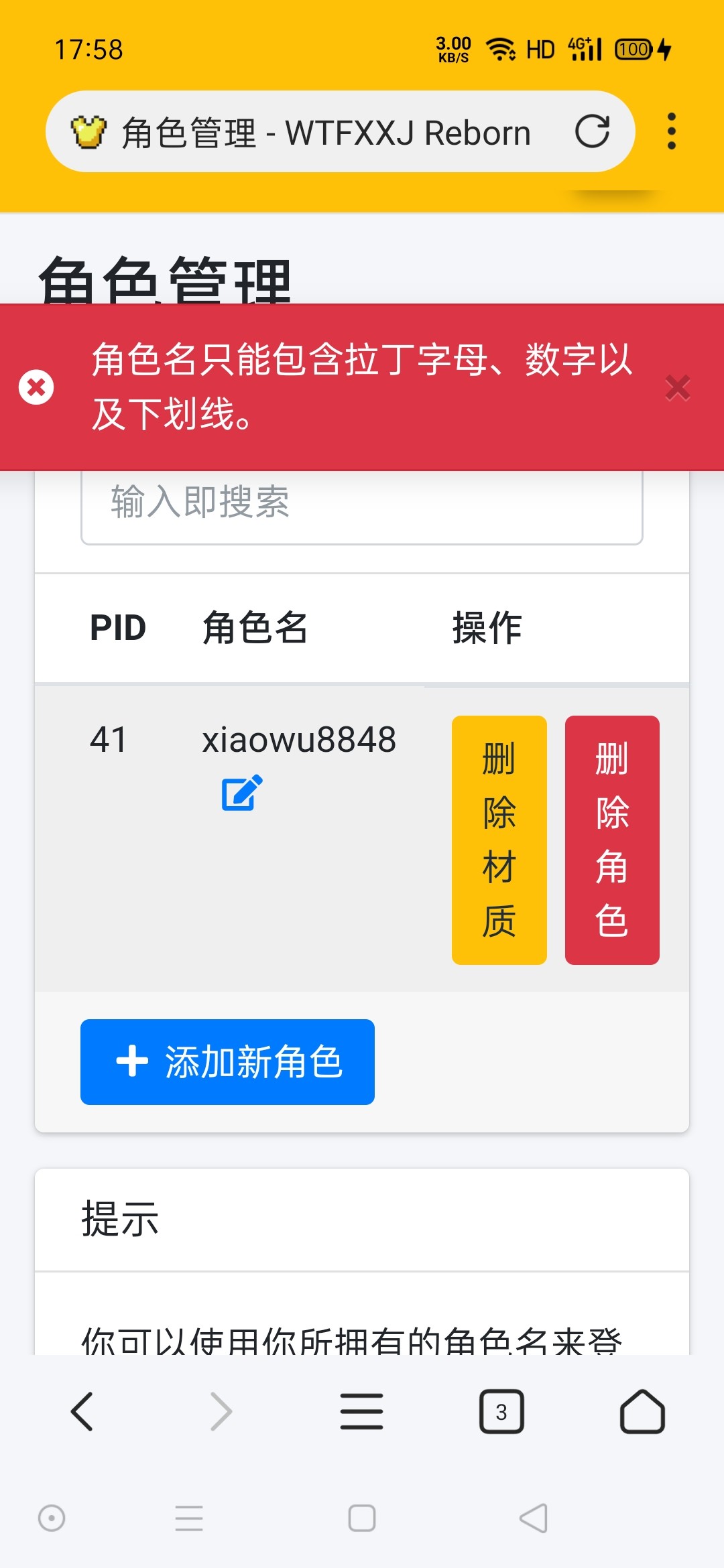The height and width of the screenshot is (1568, 724).
Task: Edit the name of xiaowu8848
Action: pos(242,793)
